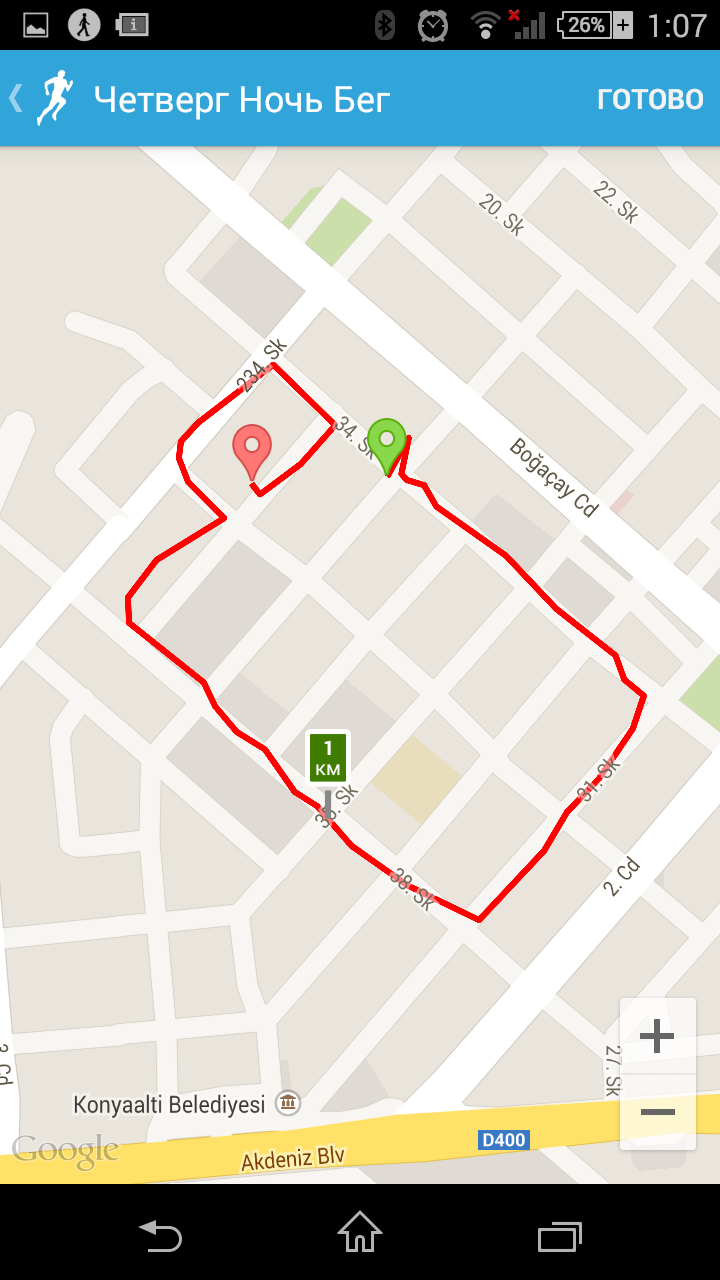Viewport: 720px width, 1280px height.
Task: Go to the system home screen
Action: [360, 1232]
